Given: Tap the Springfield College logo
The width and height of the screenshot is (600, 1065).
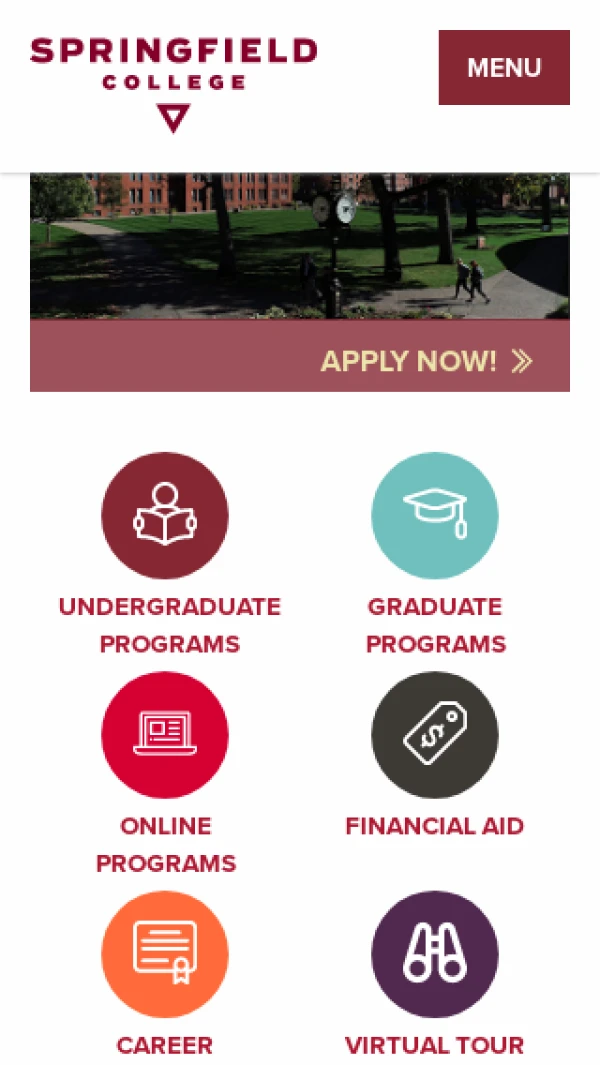Looking at the screenshot, I should pyautogui.click(x=173, y=83).
